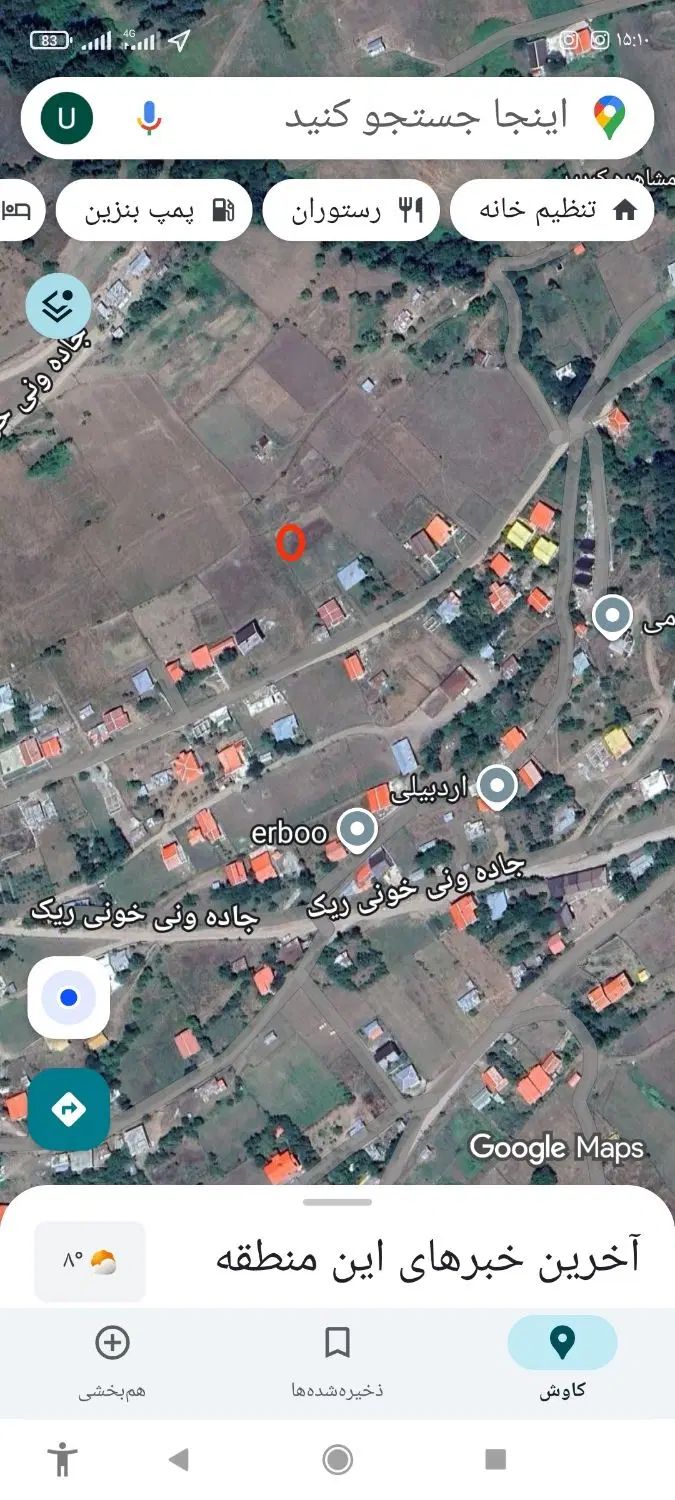Open directions with the teal arrow button
This screenshot has width=675, height=1500.
coord(68,1109)
